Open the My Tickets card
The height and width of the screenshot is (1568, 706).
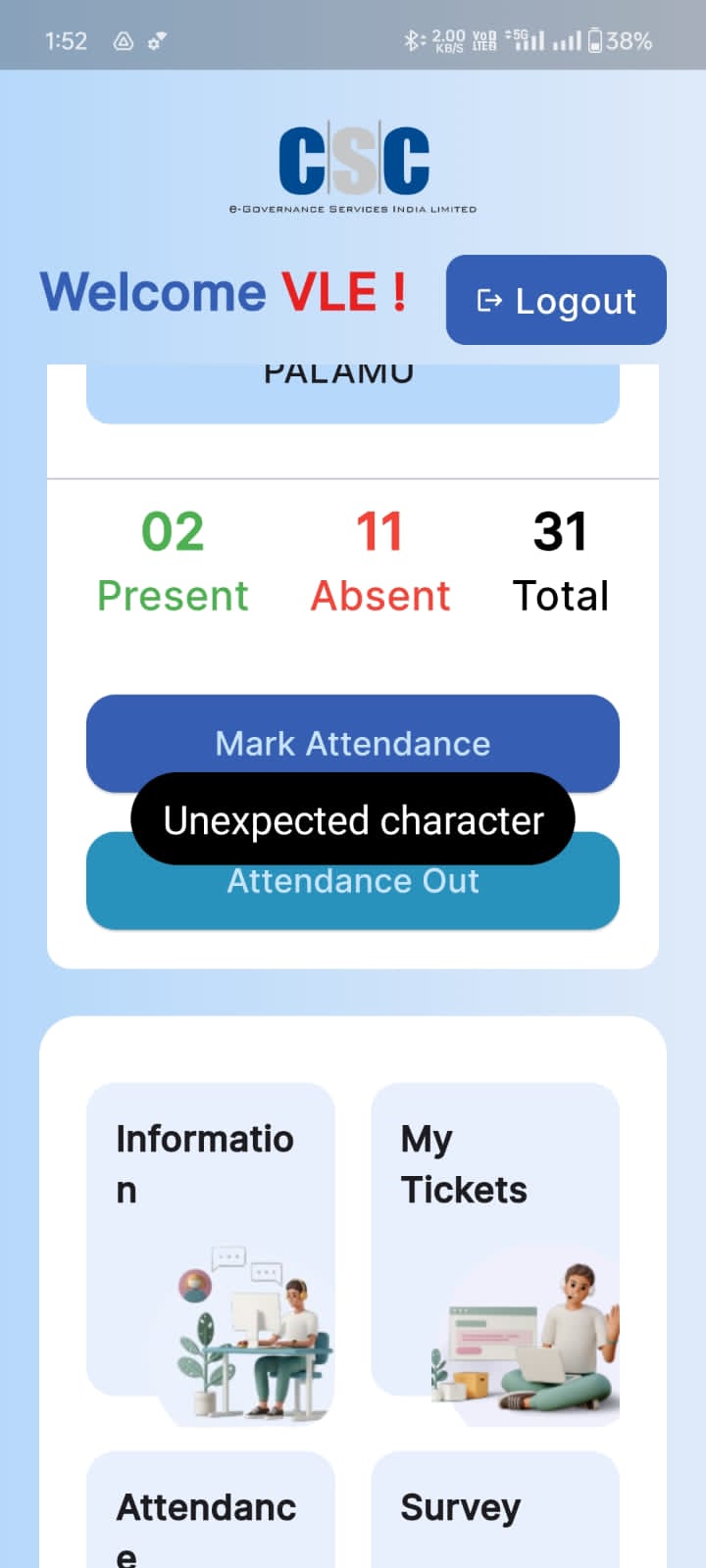click(x=495, y=1254)
